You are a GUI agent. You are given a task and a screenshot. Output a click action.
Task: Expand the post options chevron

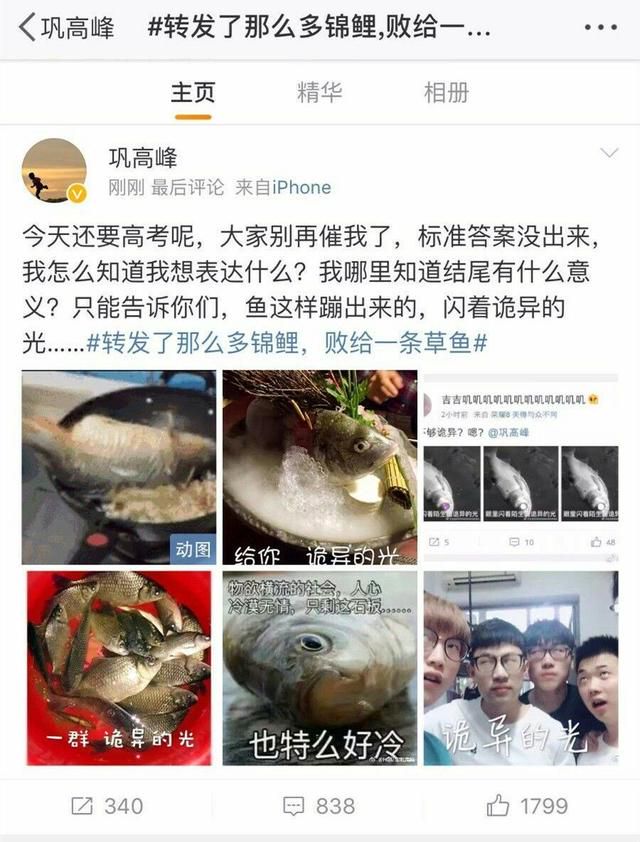609,153
